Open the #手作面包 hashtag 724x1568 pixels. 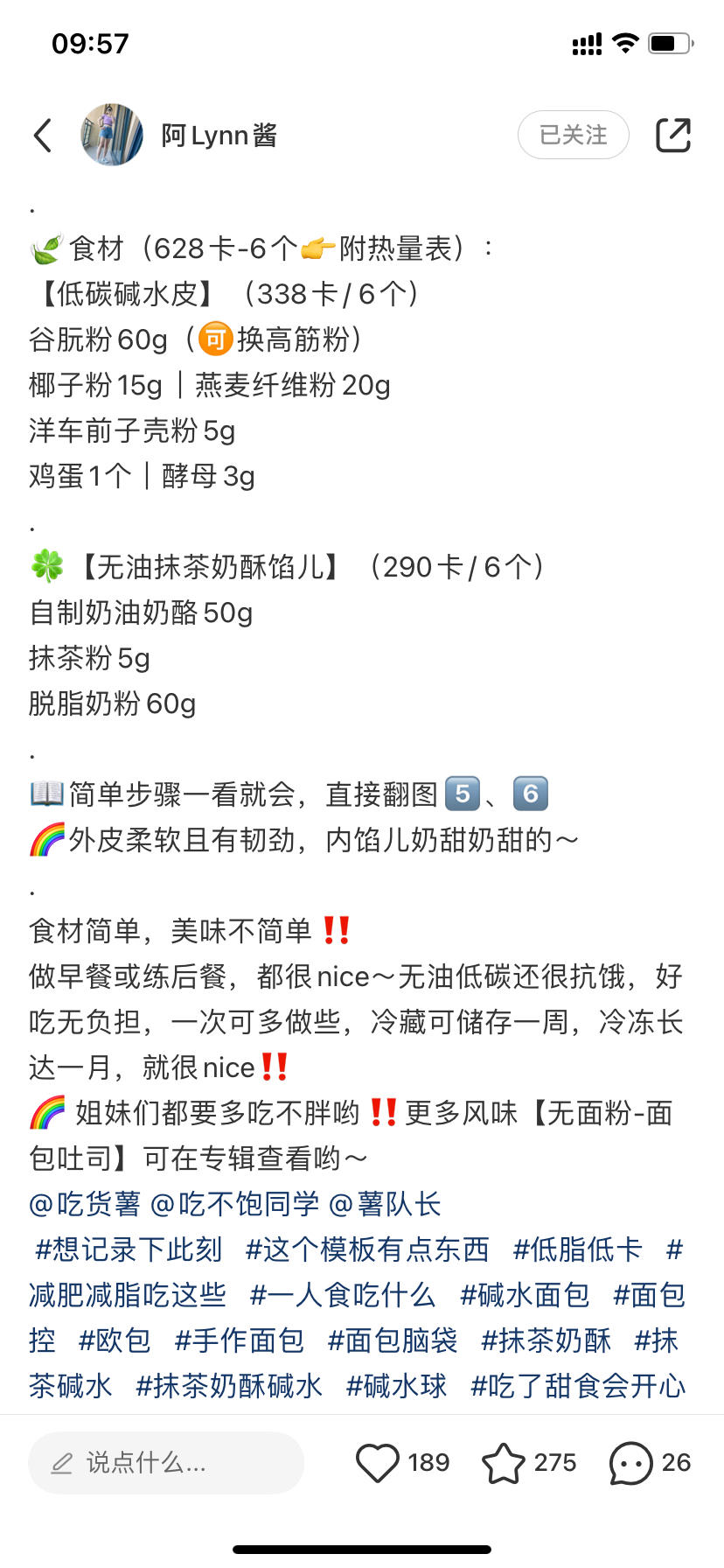239,1340
